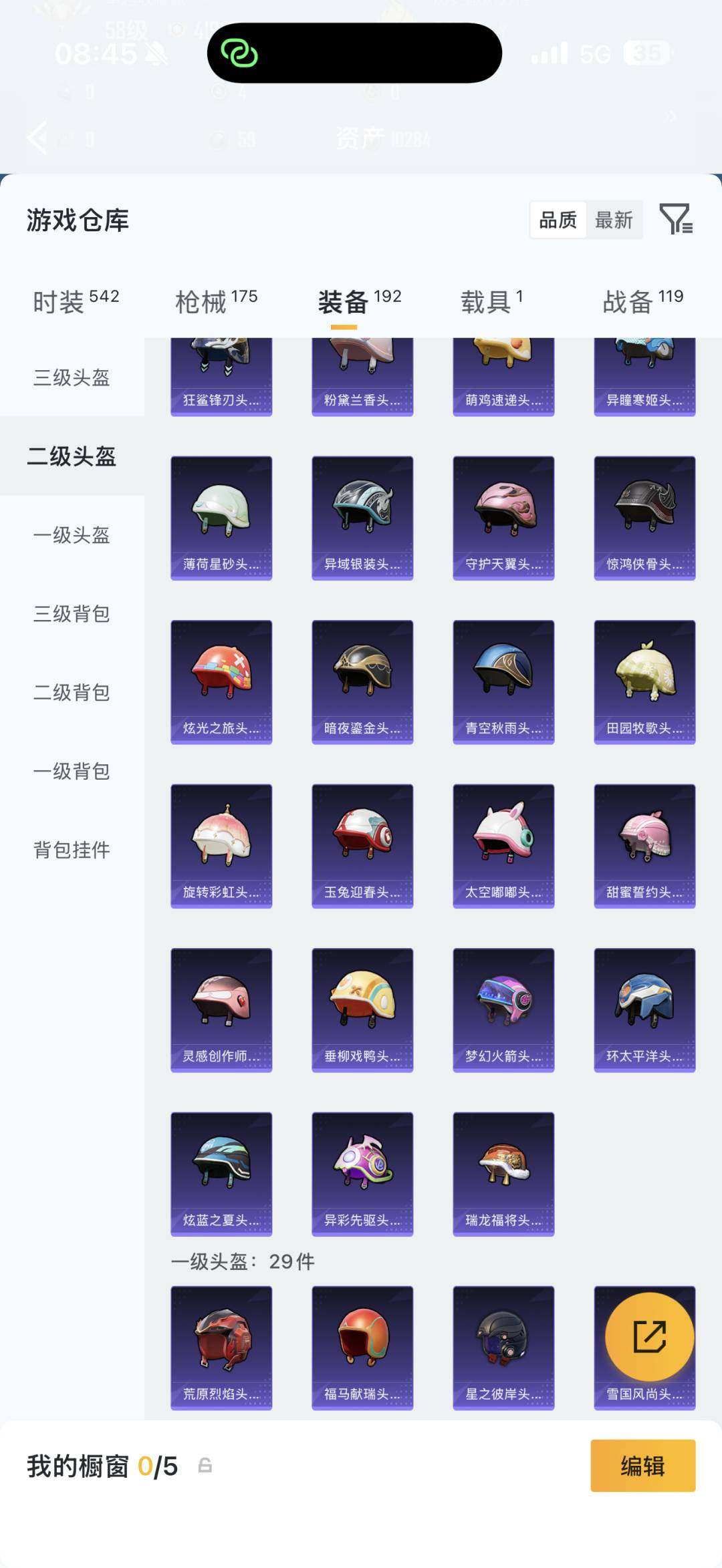Switch to the 时装 tab
Screen dimensions: 722x1568
point(76,301)
